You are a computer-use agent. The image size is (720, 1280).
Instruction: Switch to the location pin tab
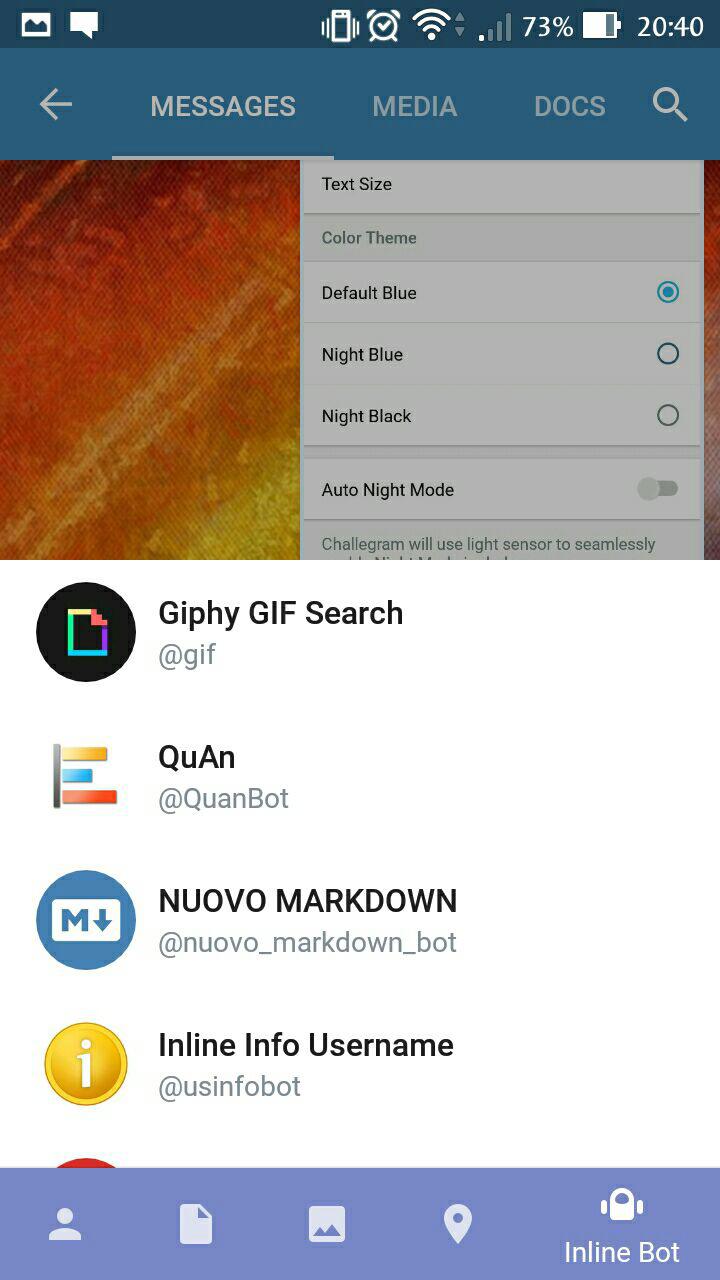pyautogui.click(x=458, y=1224)
